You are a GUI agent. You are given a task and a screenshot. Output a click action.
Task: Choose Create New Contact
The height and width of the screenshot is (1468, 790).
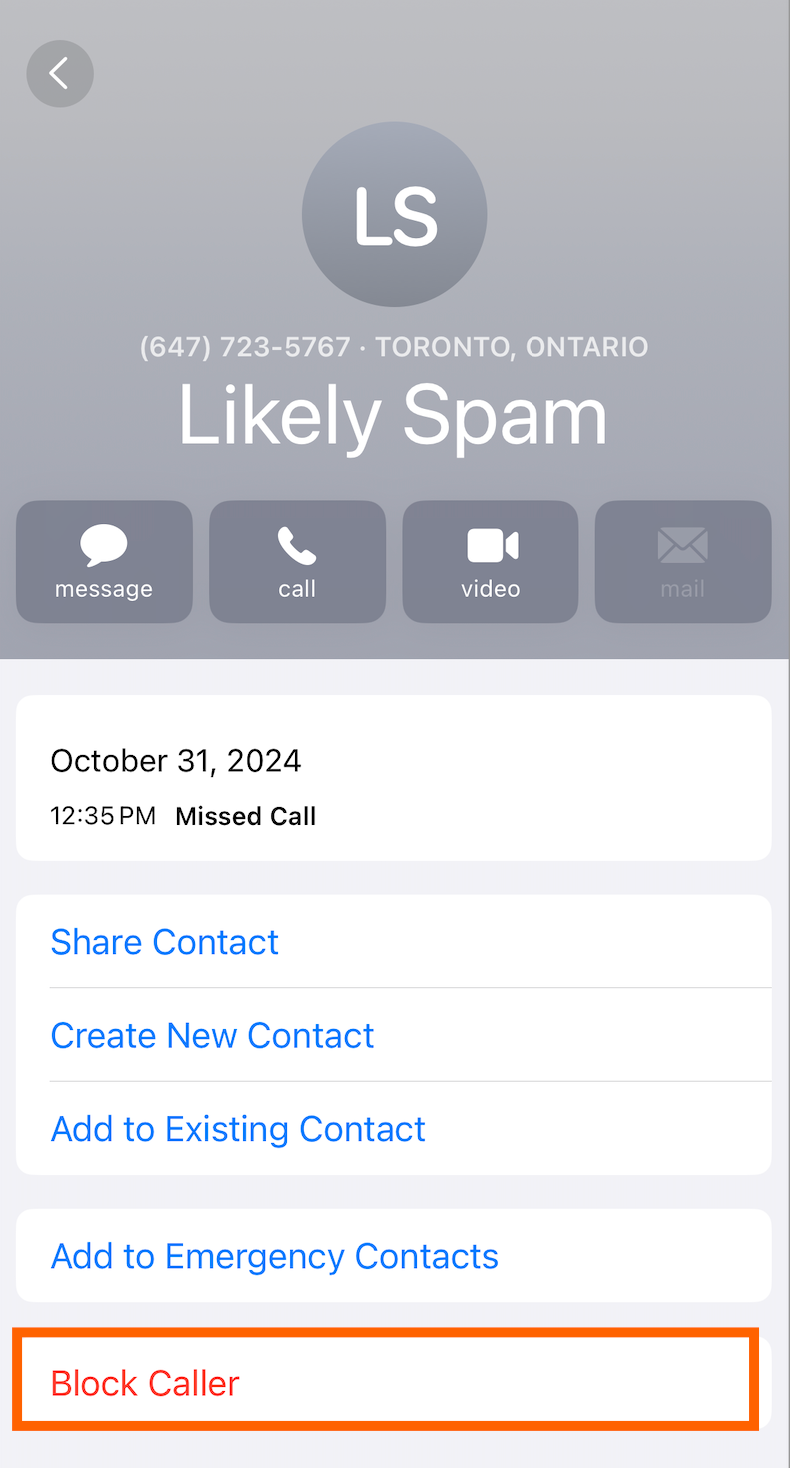click(212, 1035)
